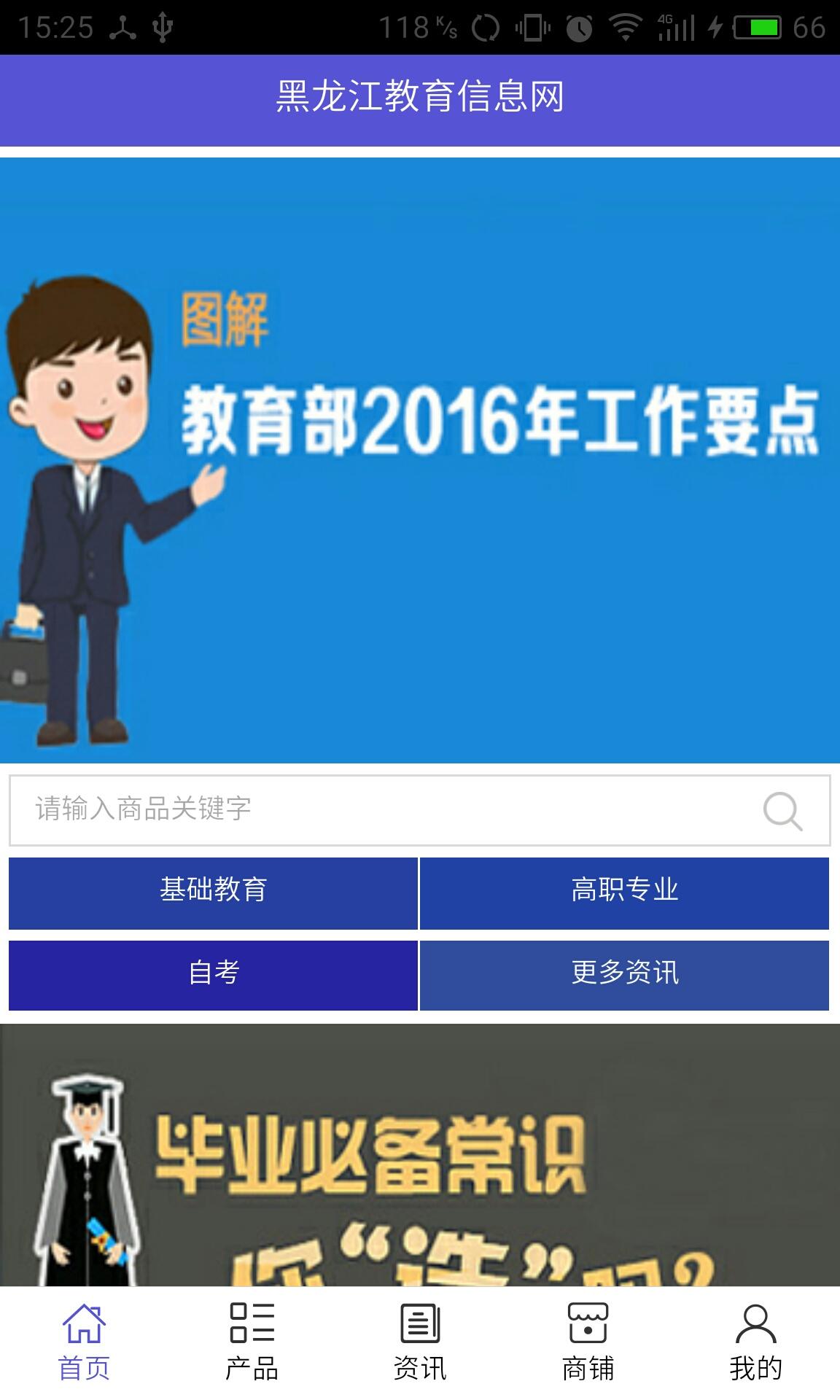840x1400 pixels.
Task: Focus the 请输入商品关键字 search field
Action: 379,810
